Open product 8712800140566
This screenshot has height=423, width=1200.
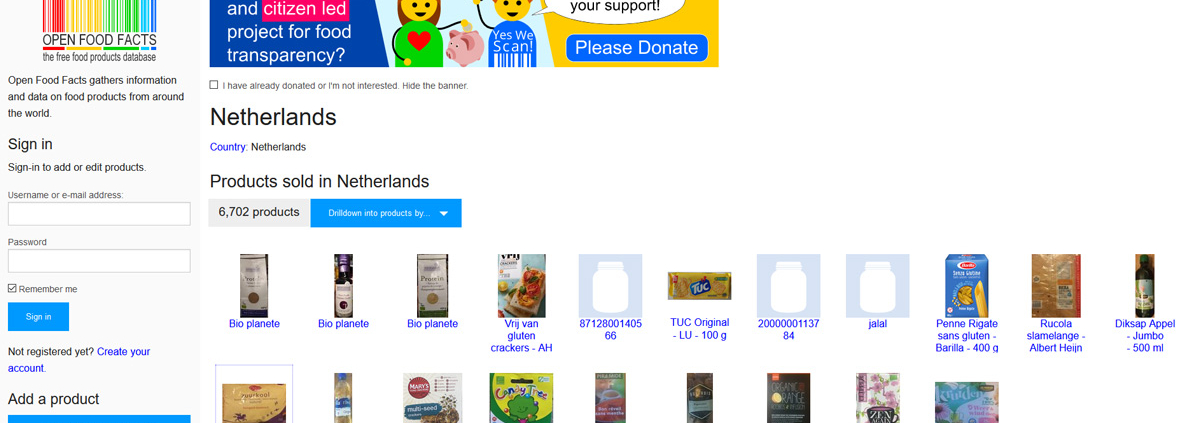pos(610,329)
